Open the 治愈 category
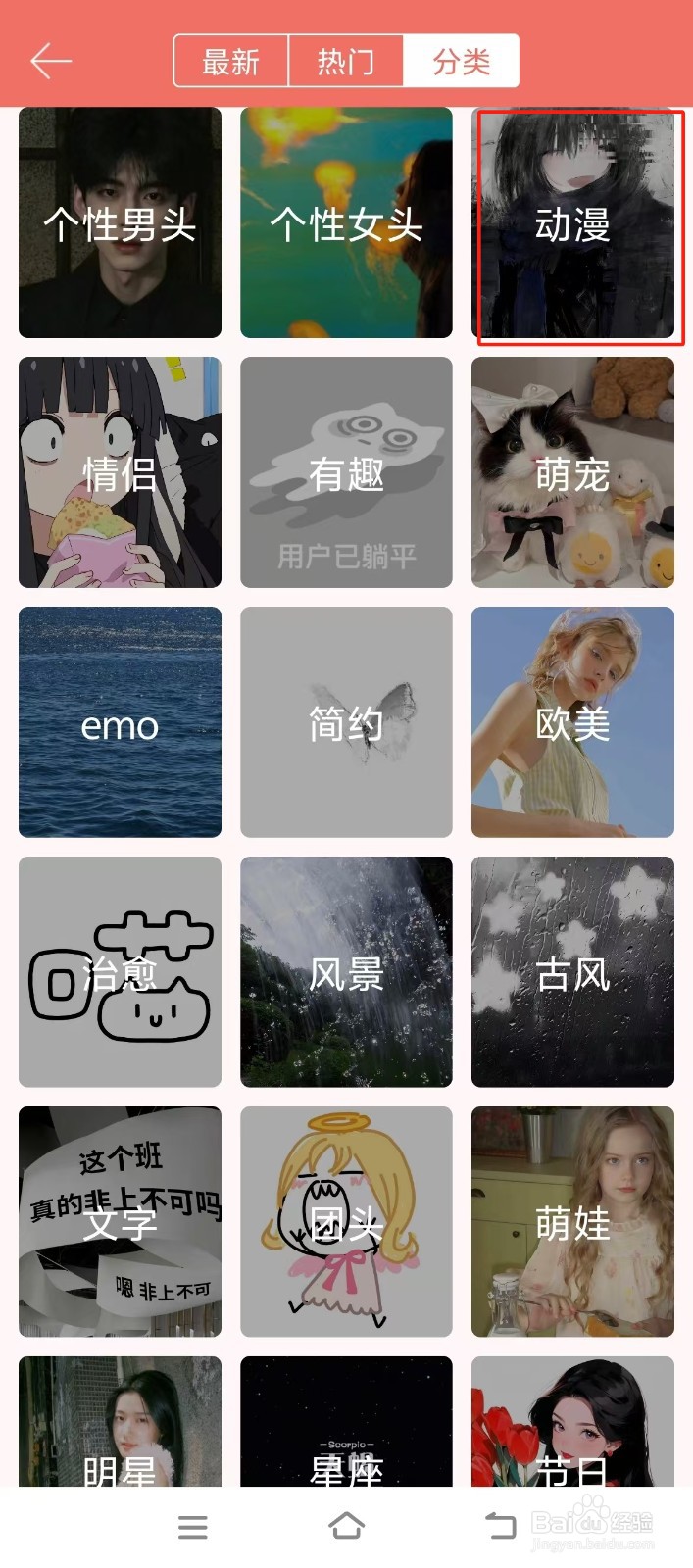693x1568 pixels. (120, 972)
